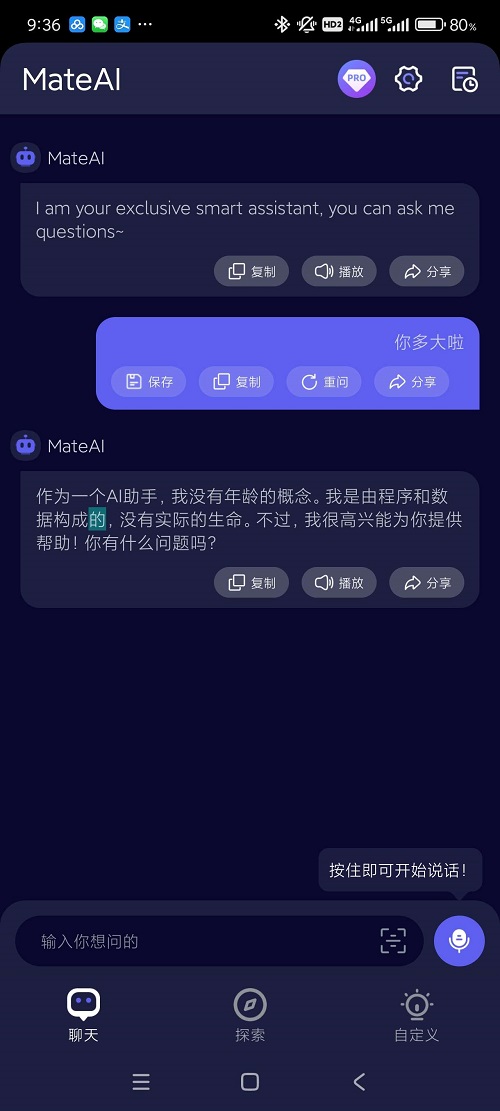Play the English welcome message aloud
This screenshot has width=500, height=1111.
point(339,271)
